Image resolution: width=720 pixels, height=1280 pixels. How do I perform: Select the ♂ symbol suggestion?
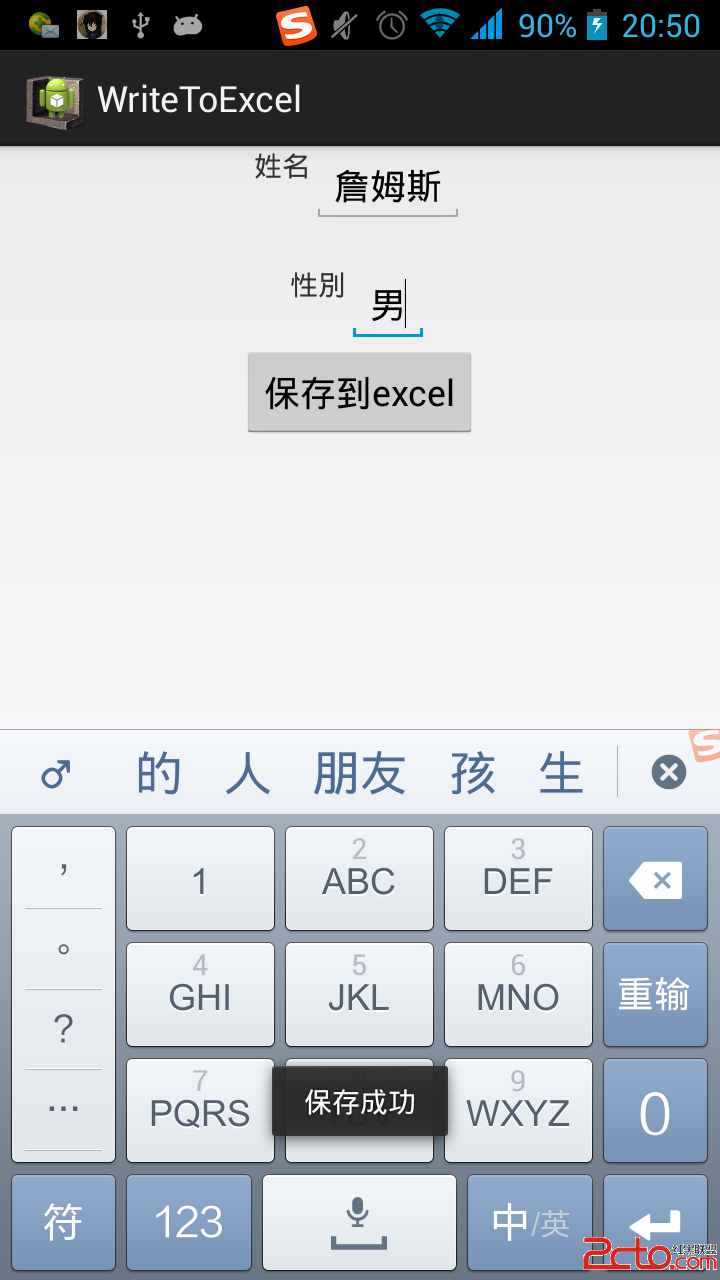tap(56, 773)
